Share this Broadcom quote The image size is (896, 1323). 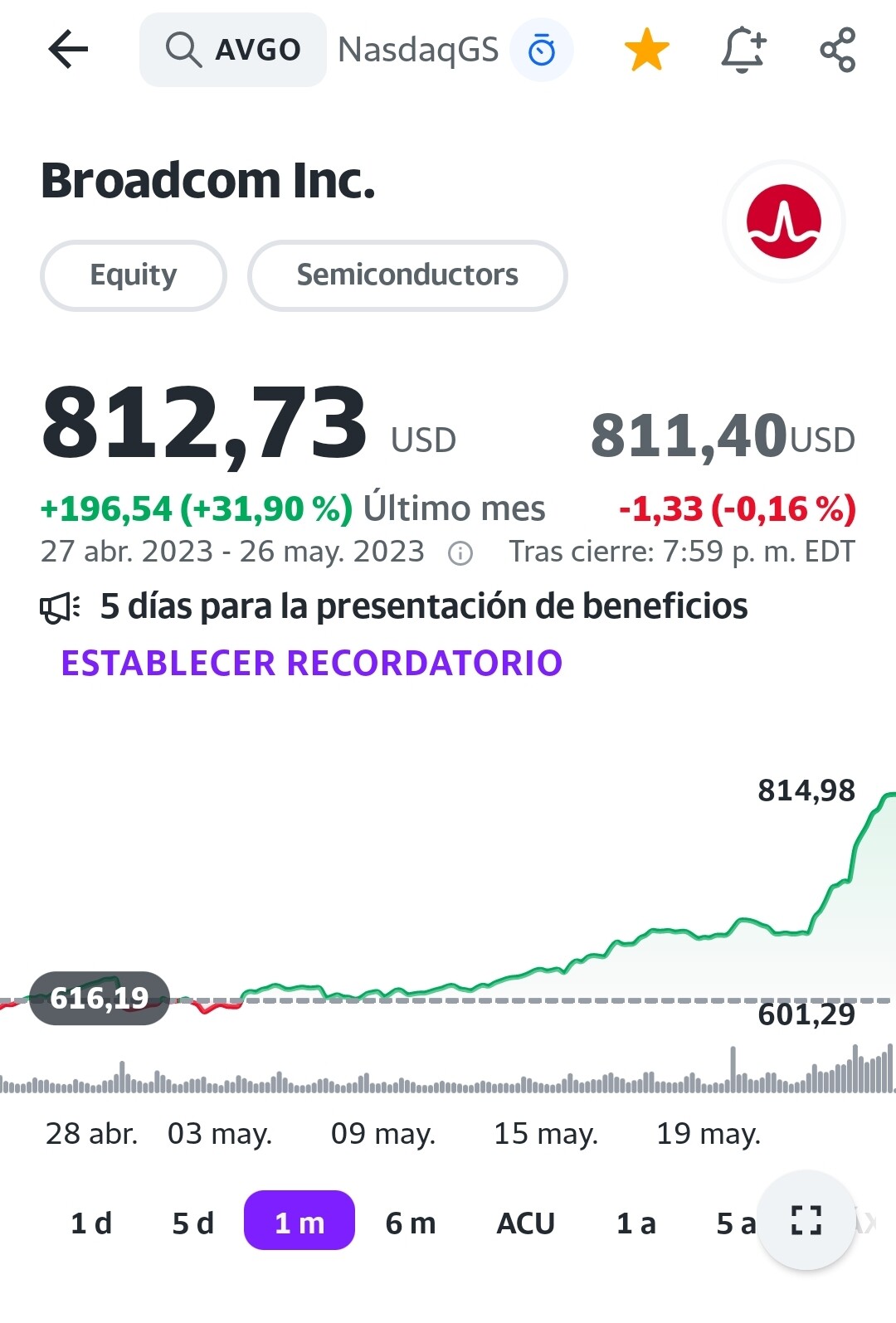837,50
